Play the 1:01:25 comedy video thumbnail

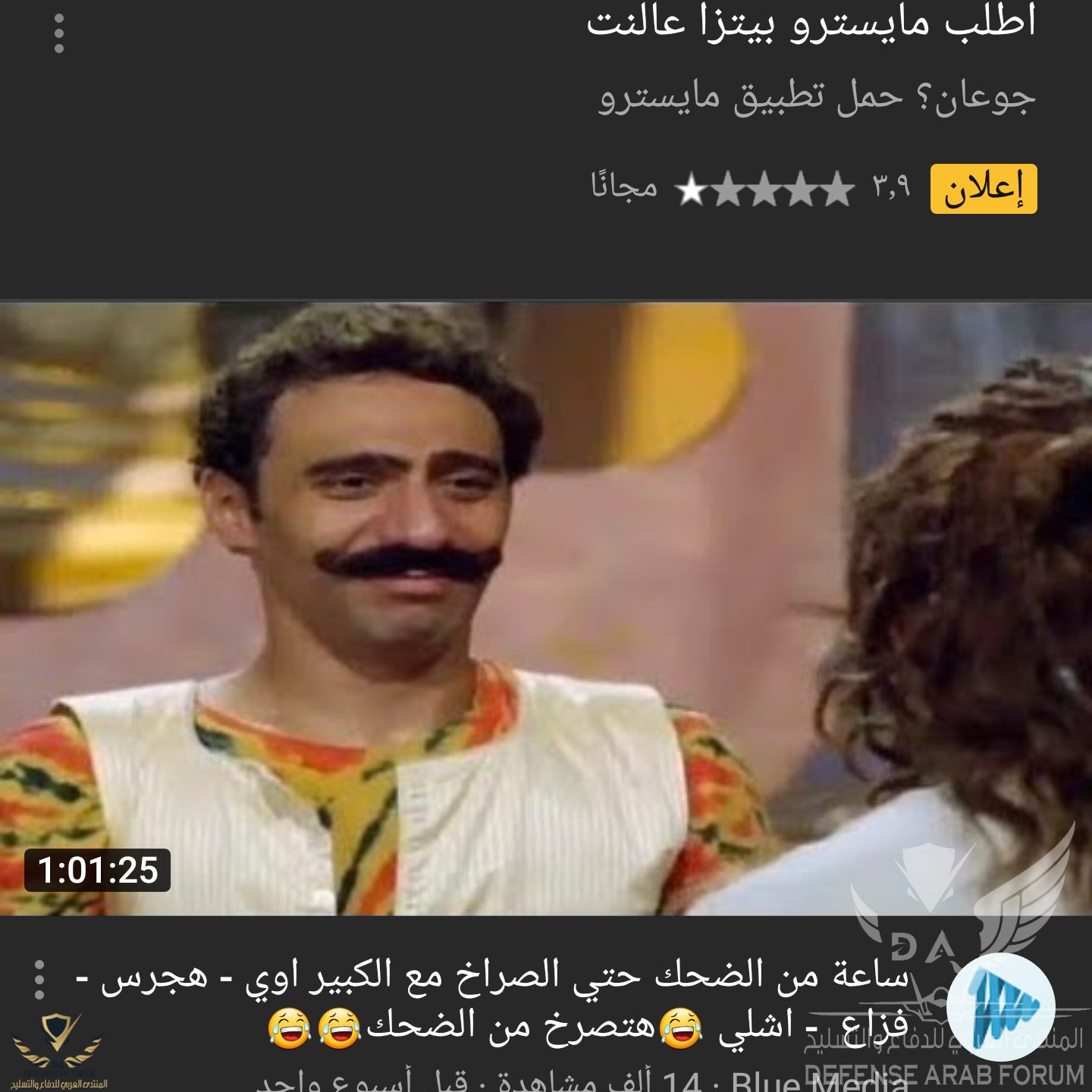pos(546,608)
